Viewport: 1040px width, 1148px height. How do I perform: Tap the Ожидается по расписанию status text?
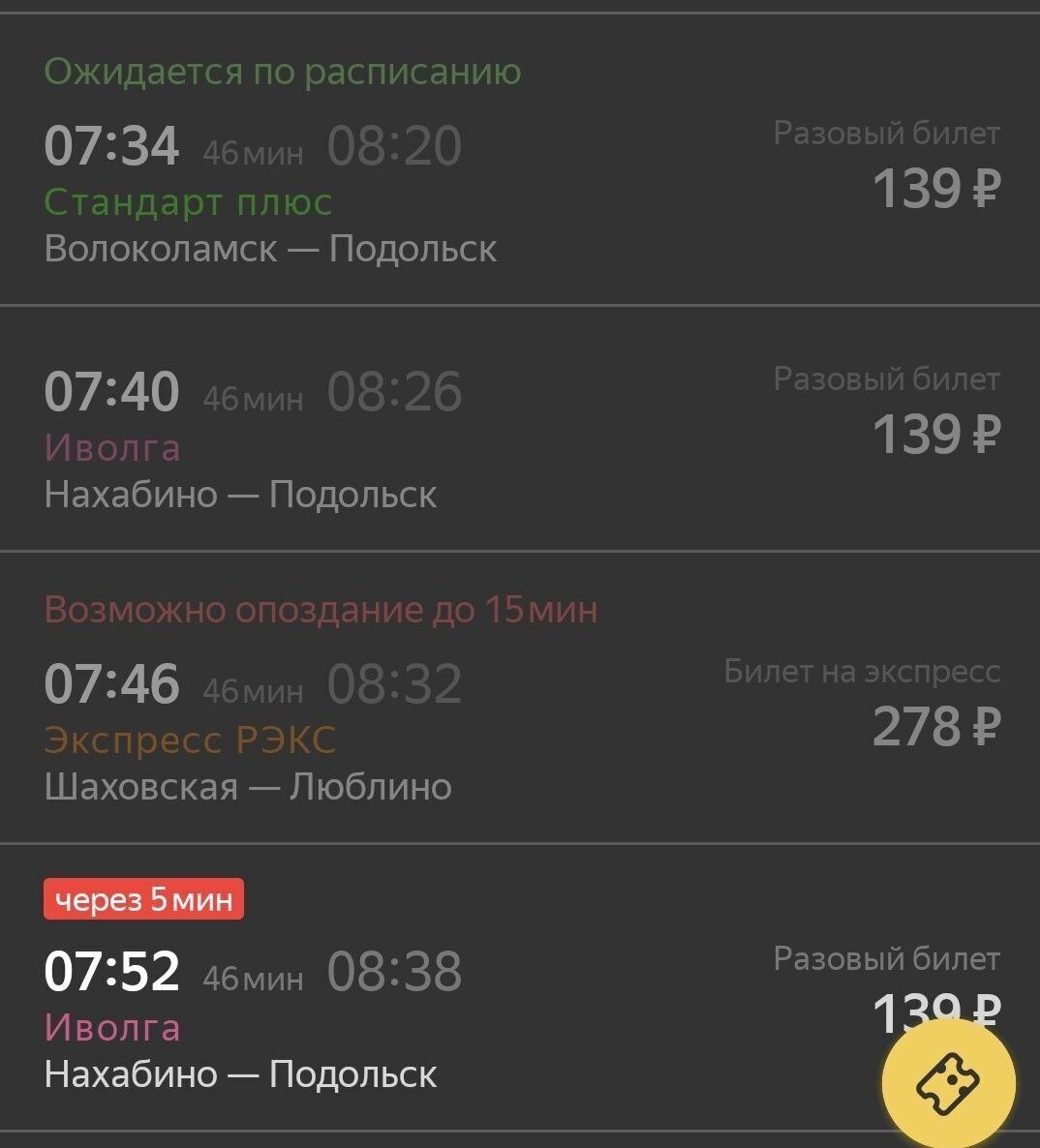283,71
